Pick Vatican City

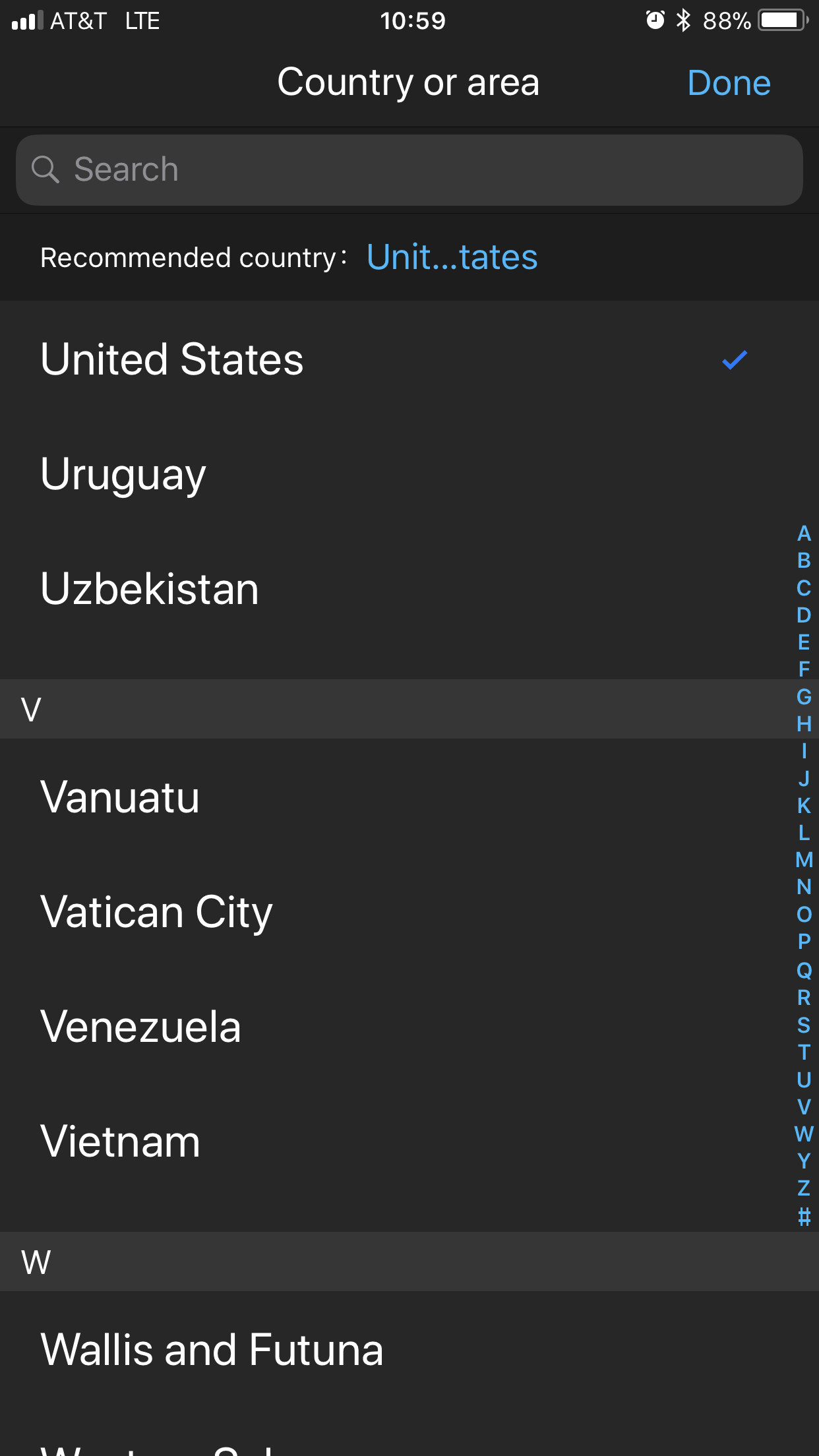coord(409,912)
